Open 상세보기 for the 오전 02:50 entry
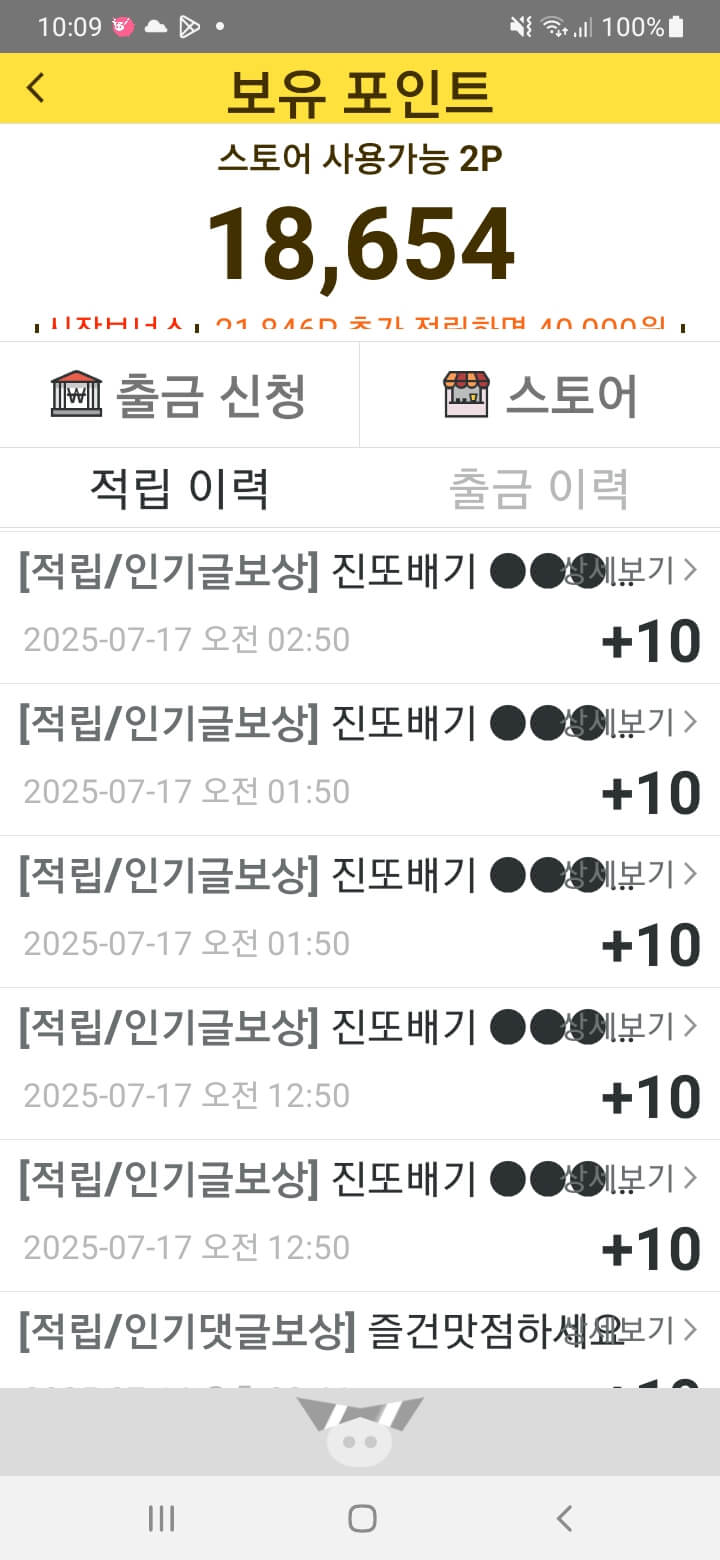 (630, 570)
